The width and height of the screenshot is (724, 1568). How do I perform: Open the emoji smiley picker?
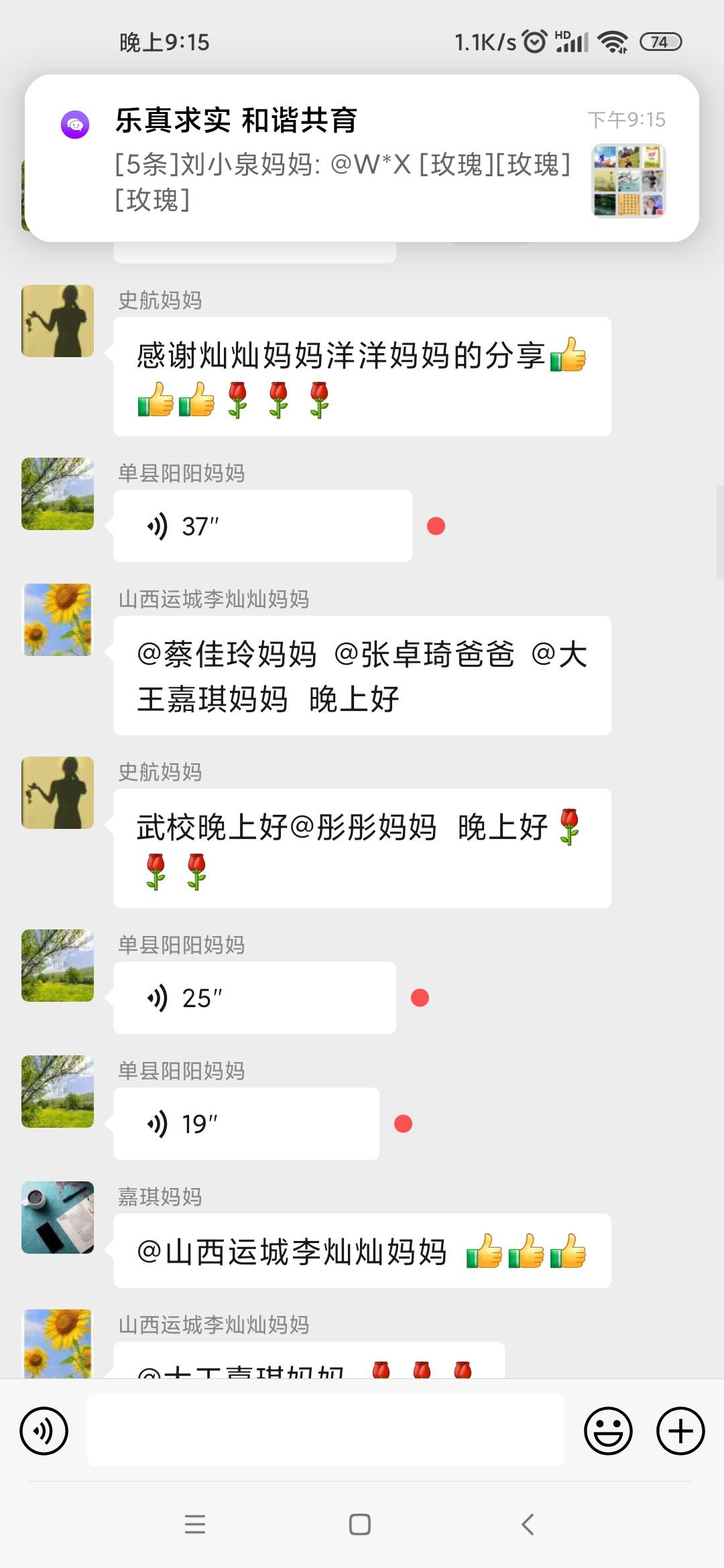(x=607, y=1431)
